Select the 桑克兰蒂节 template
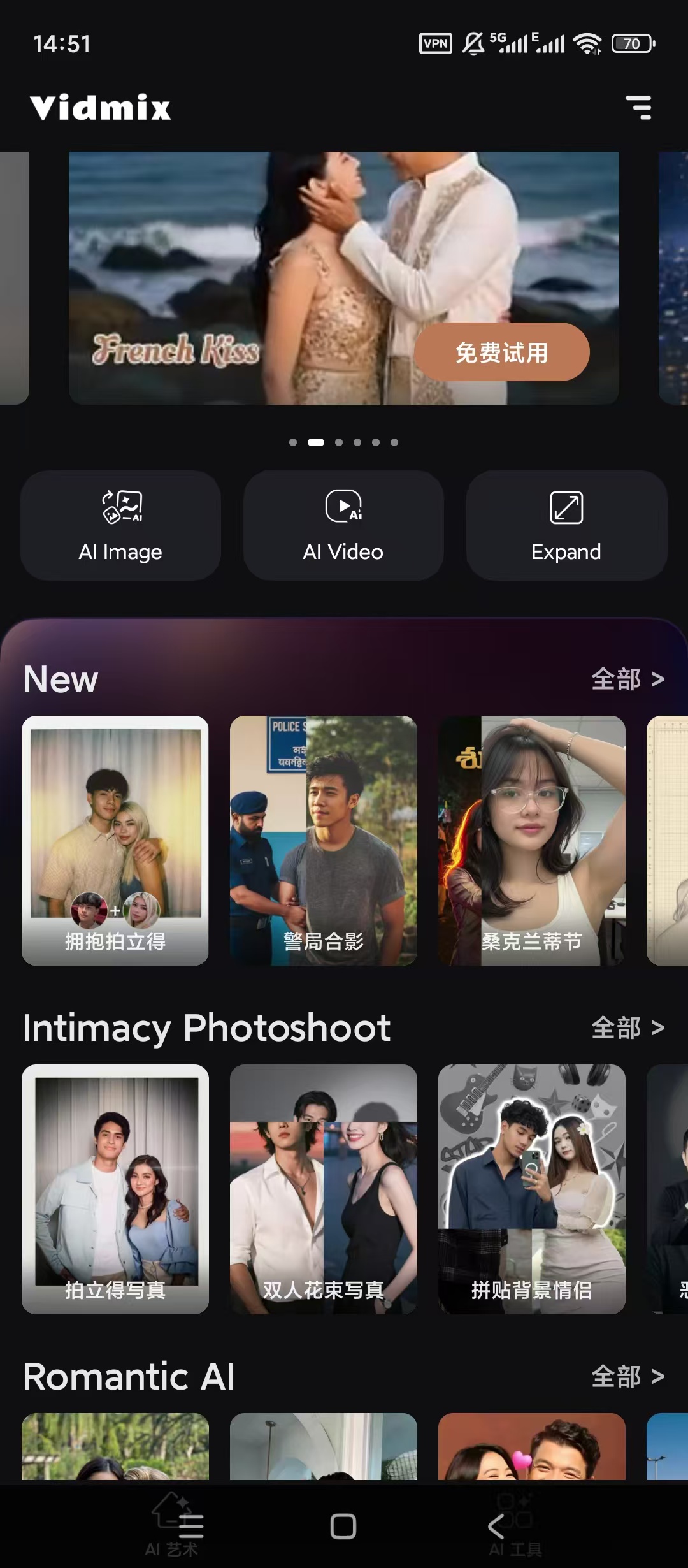The height and width of the screenshot is (1568, 688). [x=531, y=840]
